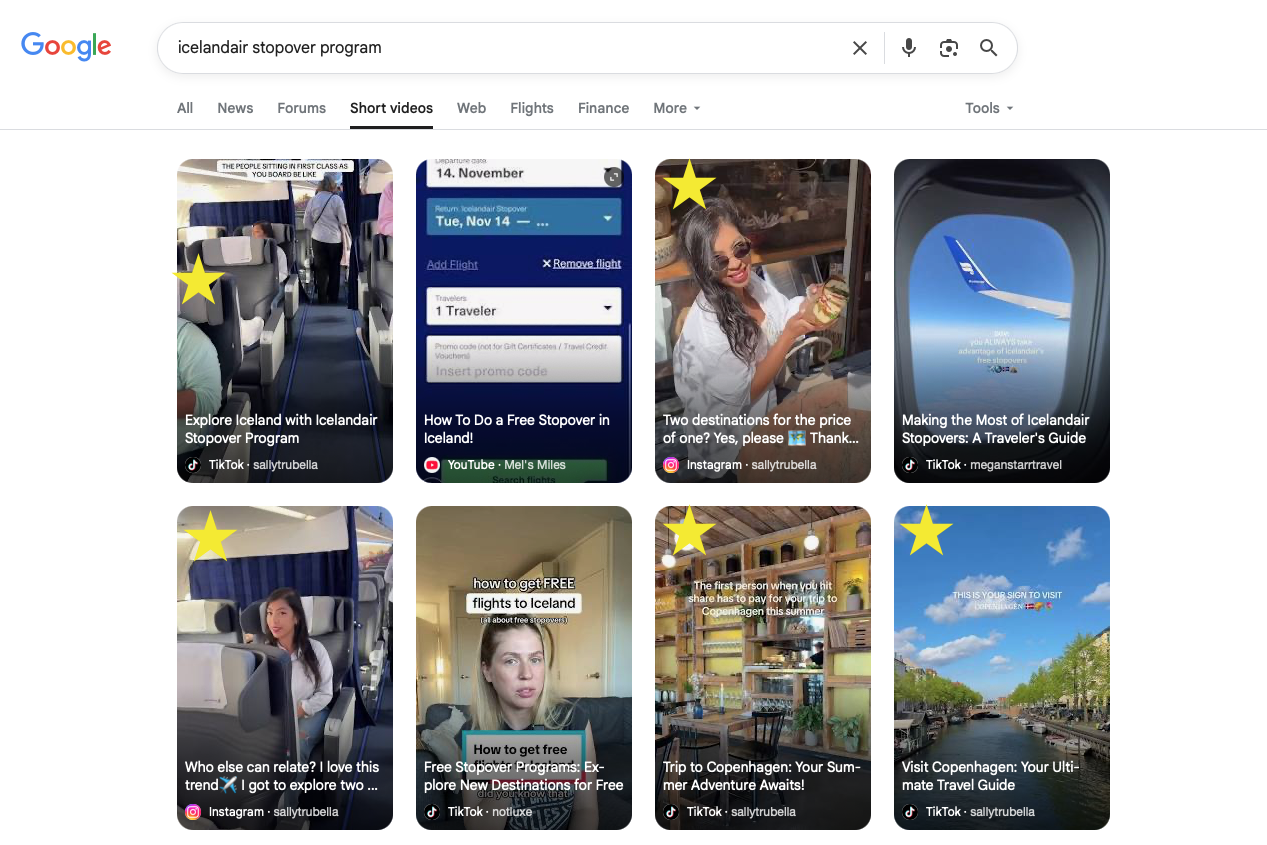Open Trip to Copenhagen Summer Adventure video

click(x=763, y=668)
